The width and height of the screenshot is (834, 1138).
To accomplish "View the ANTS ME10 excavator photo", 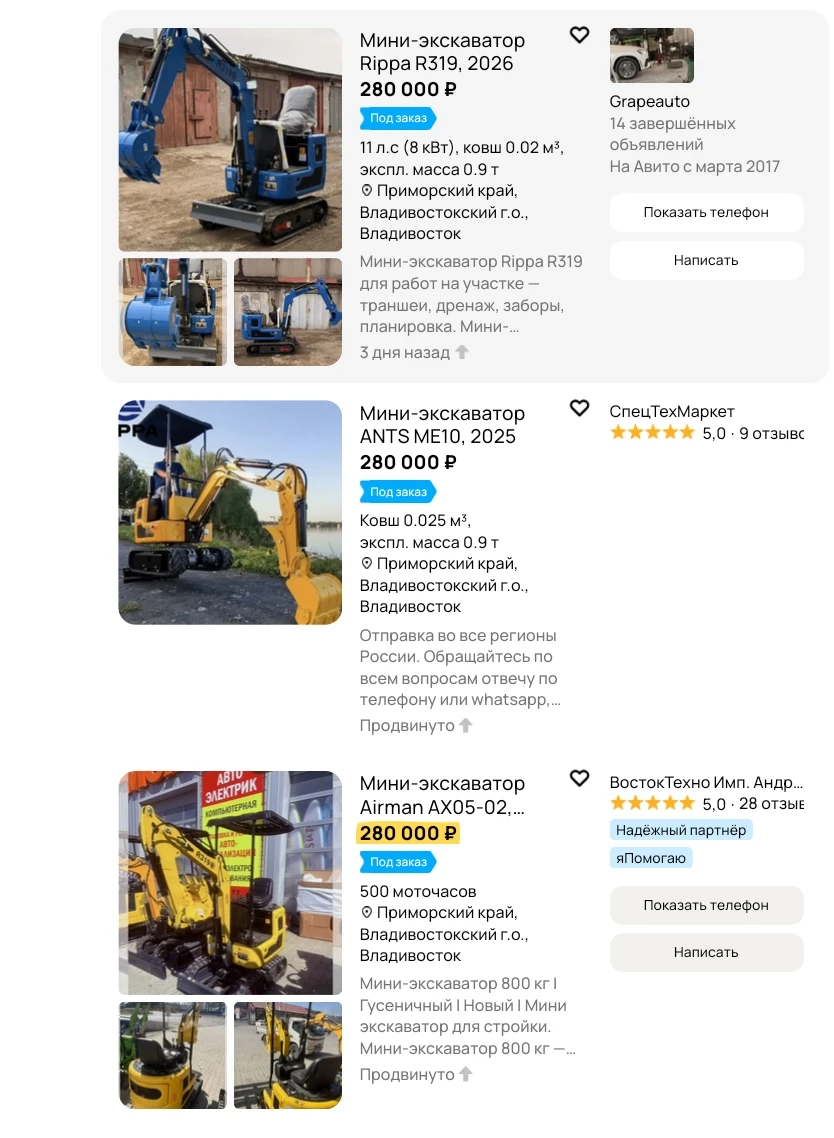I will pyautogui.click(x=230, y=512).
